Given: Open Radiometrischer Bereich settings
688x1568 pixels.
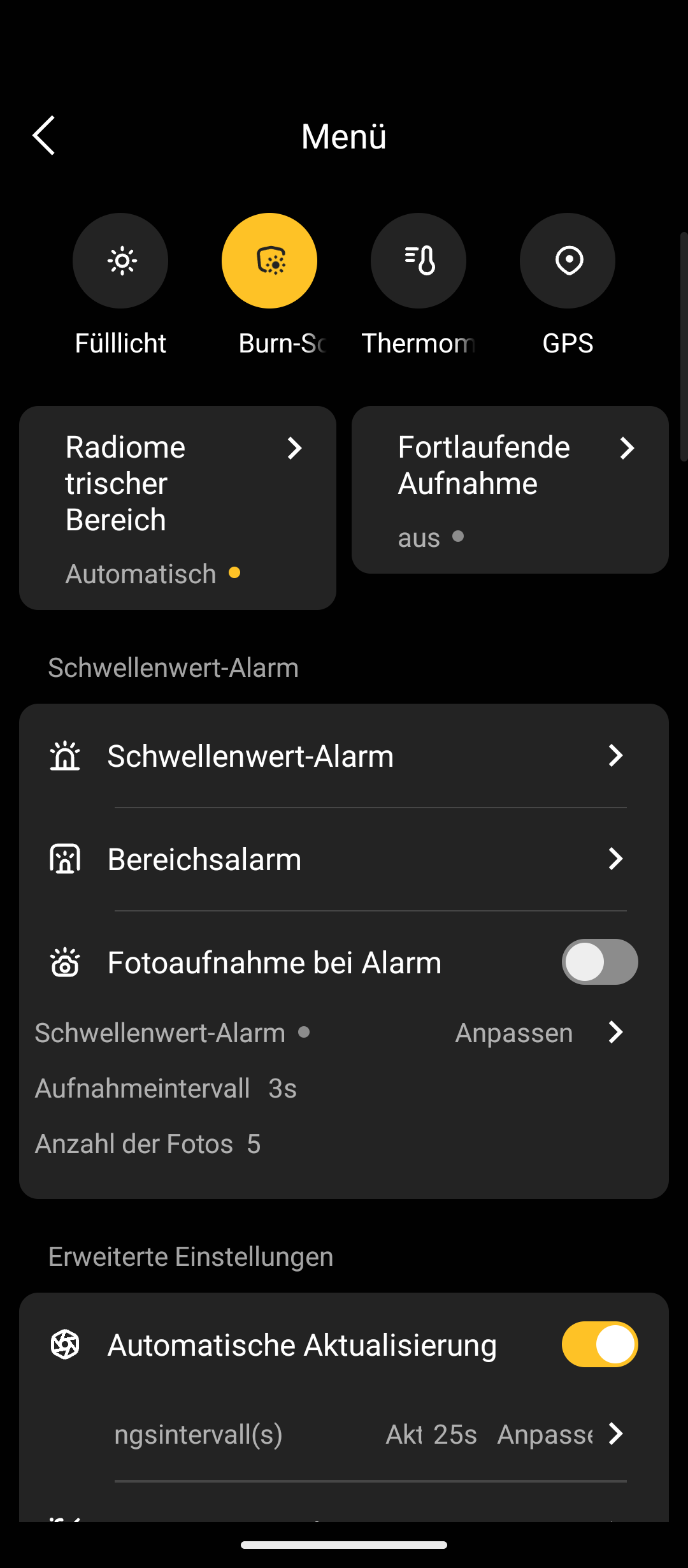Looking at the screenshot, I should pyautogui.click(x=178, y=507).
